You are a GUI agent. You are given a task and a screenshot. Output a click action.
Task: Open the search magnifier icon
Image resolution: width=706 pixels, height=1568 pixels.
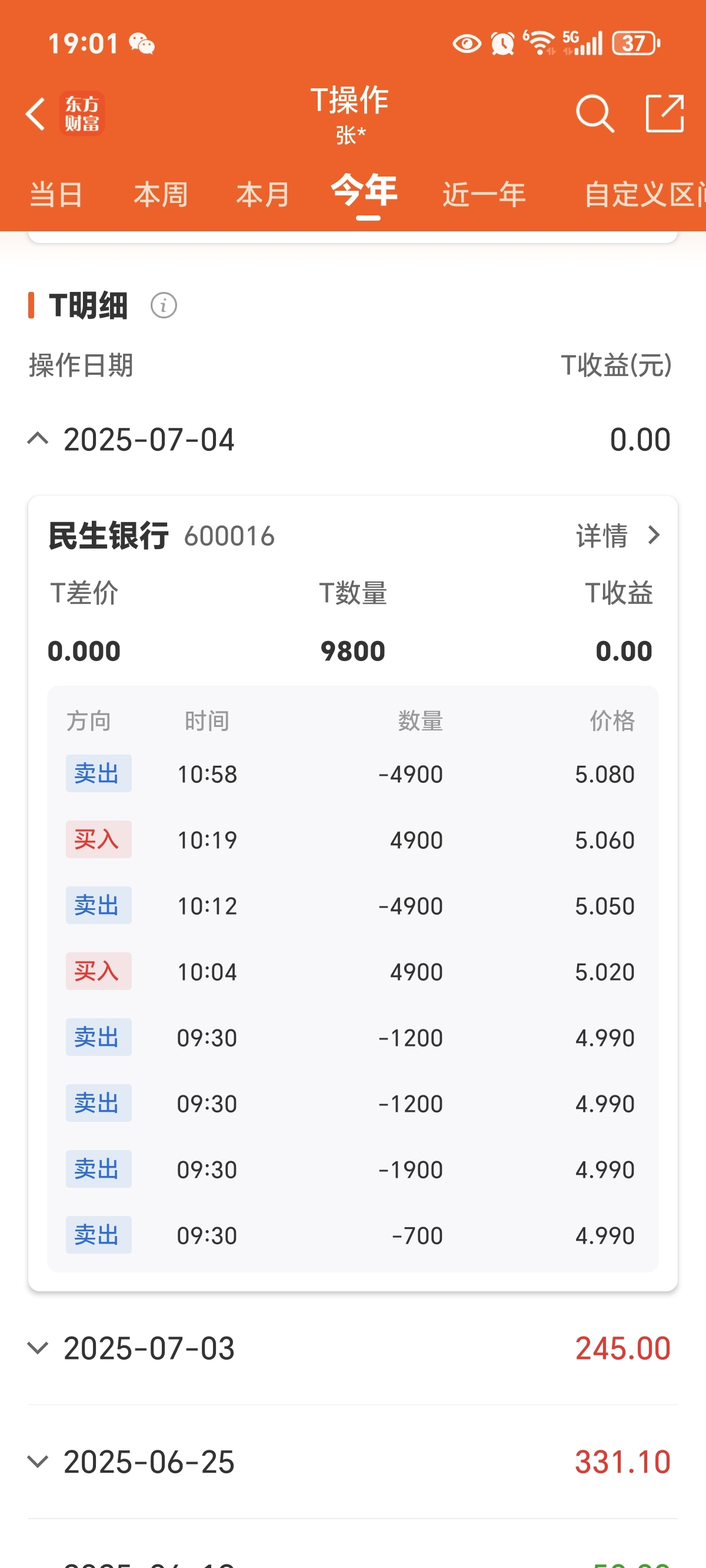(595, 114)
